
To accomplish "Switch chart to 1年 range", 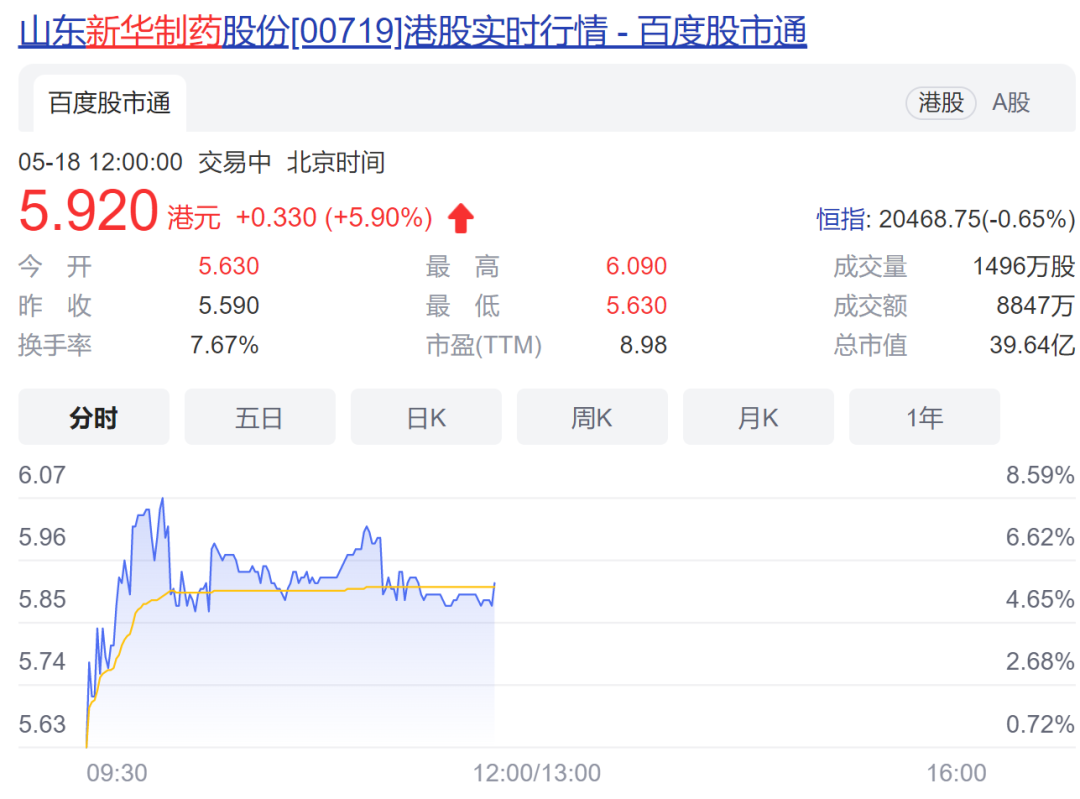I will [x=924, y=417].
